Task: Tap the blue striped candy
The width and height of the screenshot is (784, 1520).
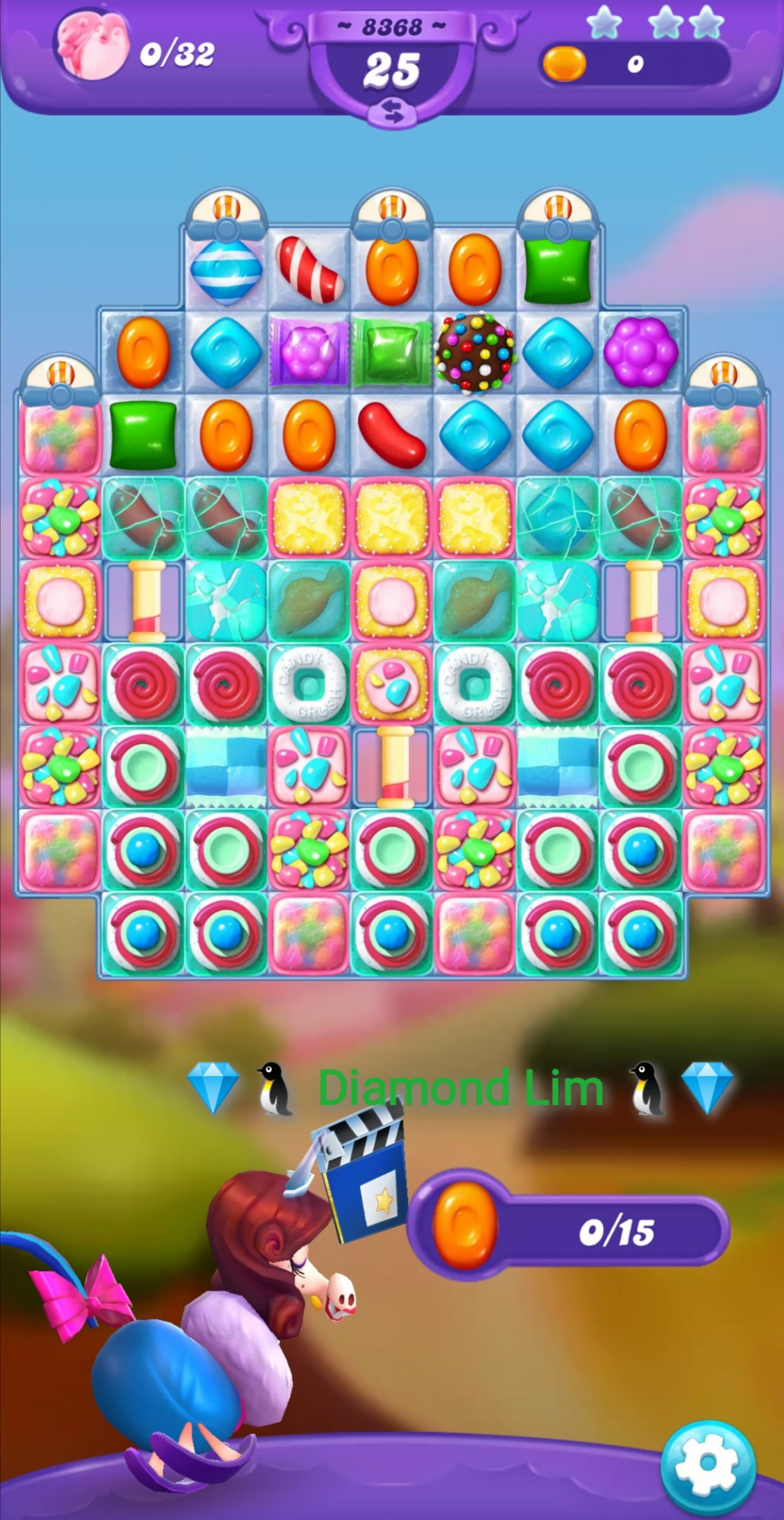Action: click(x=226, y=269)
